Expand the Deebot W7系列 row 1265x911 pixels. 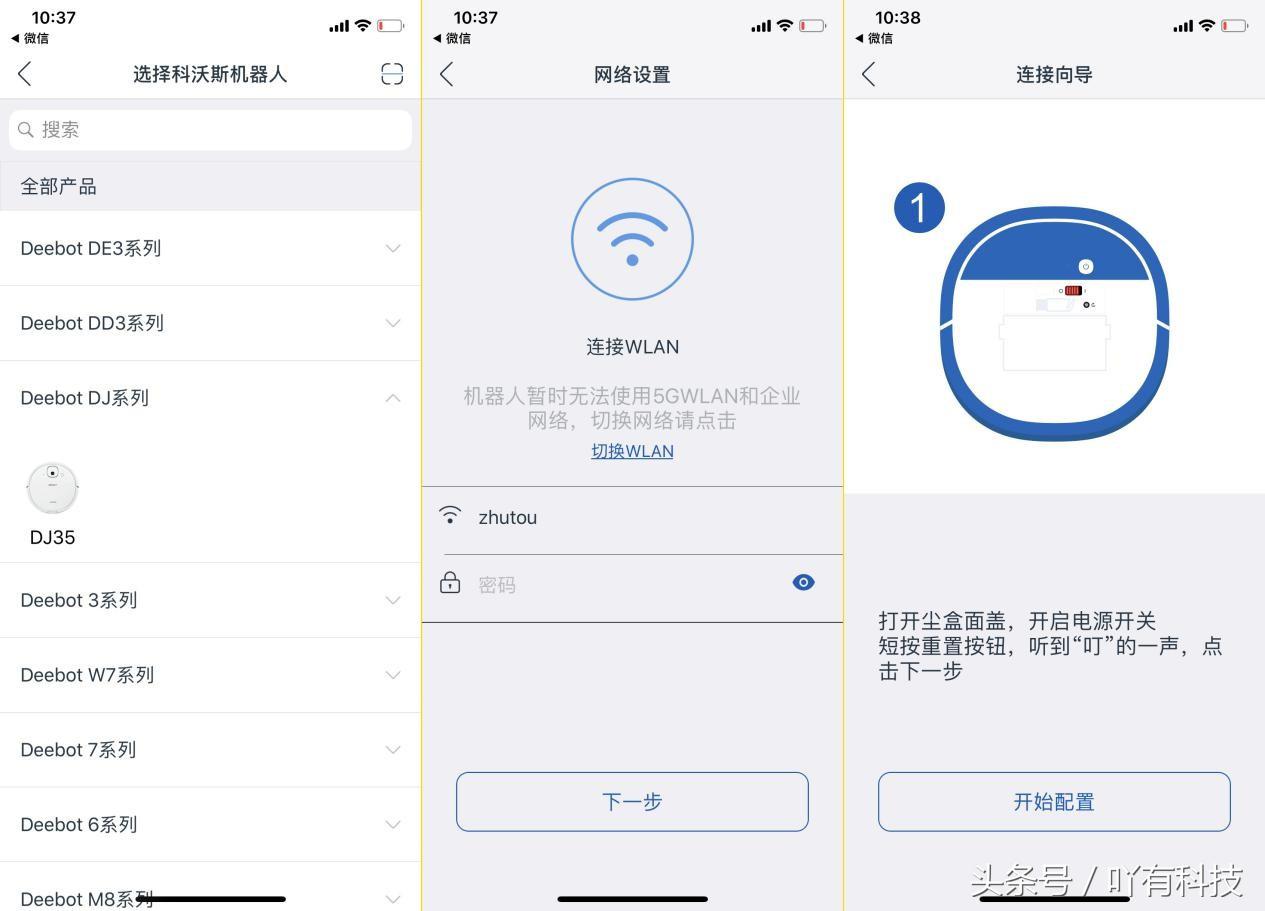coord(210,675)
